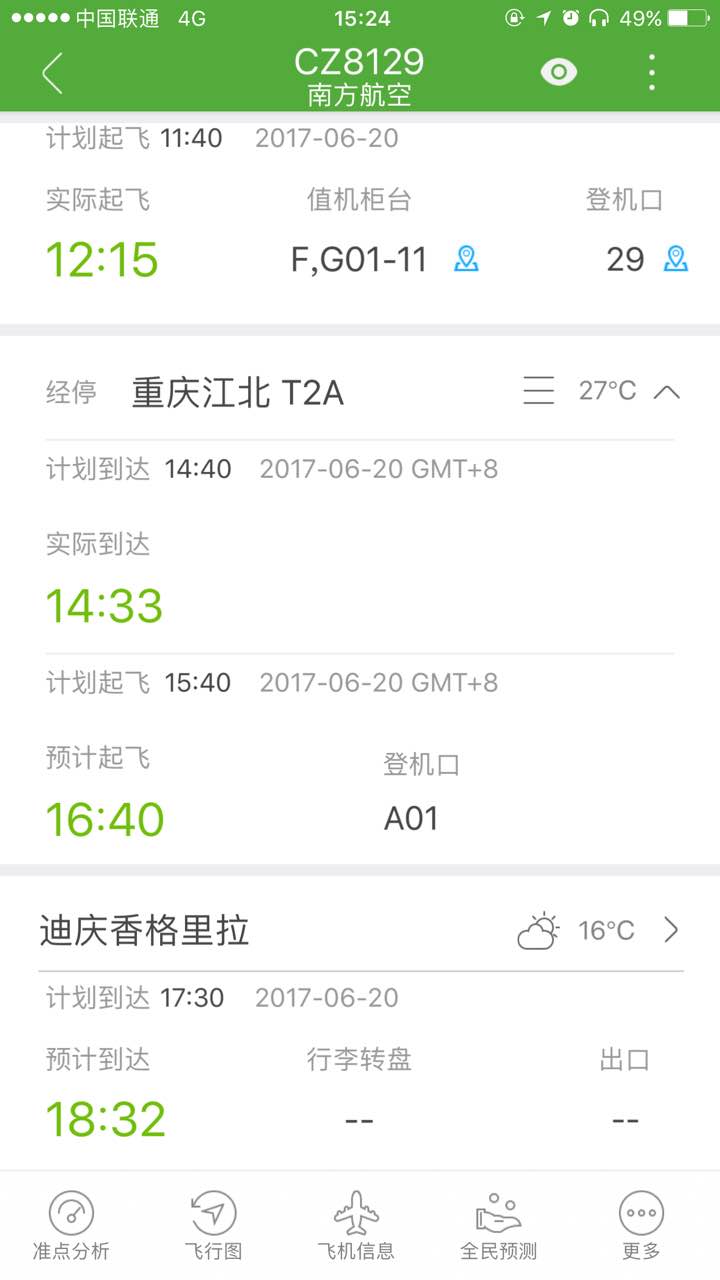
Task: Open the 飞行图 flight map
Action: pos(213,1224)
